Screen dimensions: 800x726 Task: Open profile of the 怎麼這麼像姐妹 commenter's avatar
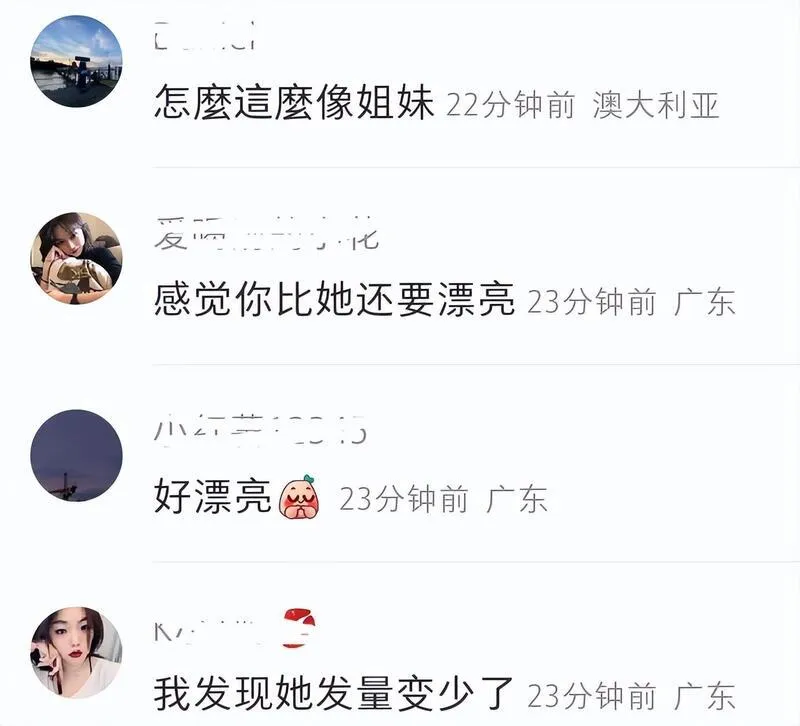tap(77, 61)
